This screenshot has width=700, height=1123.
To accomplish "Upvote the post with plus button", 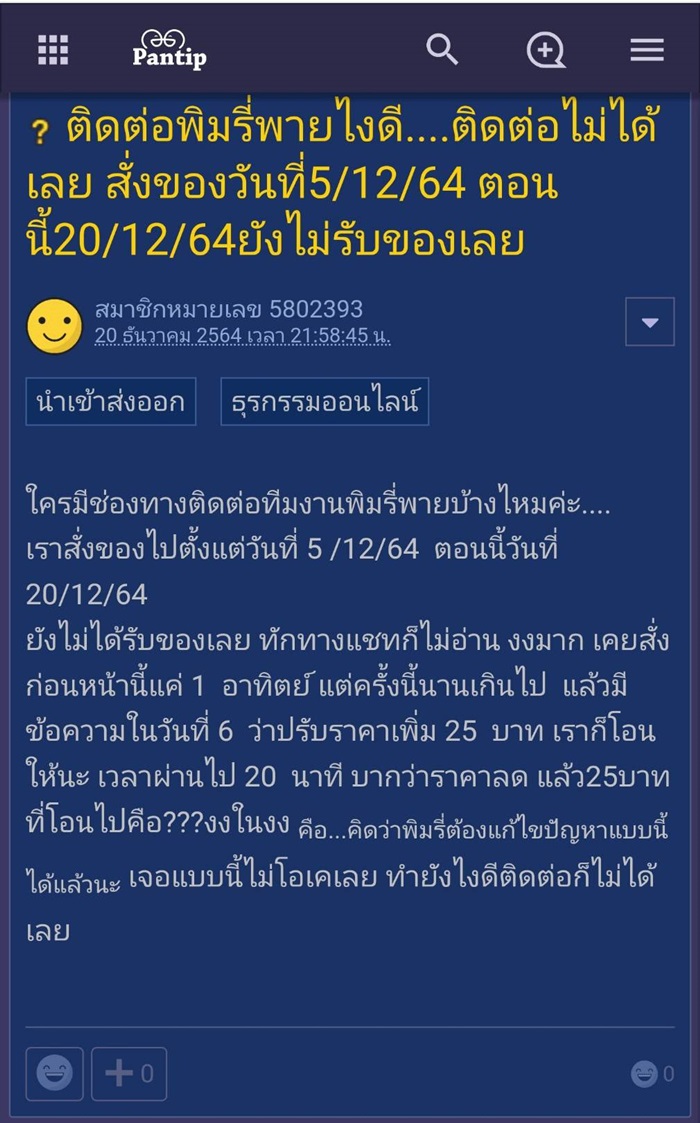I will 129,1074.
